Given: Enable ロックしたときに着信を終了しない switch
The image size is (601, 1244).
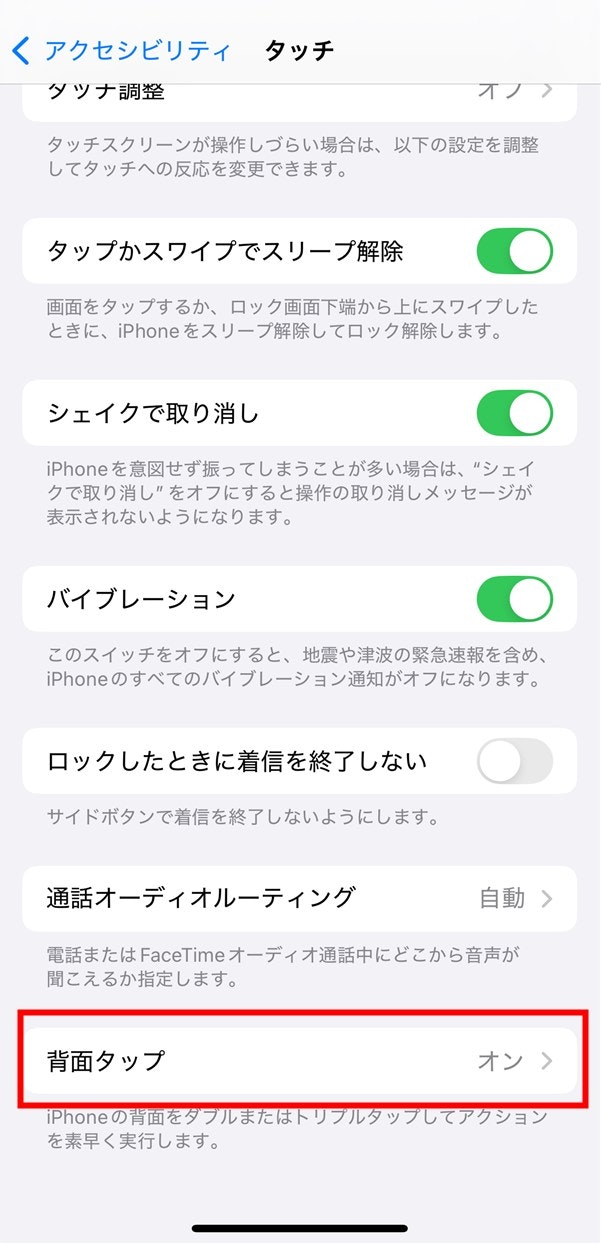Looking at the screenshot, I should pyautogui.click(x=514, y=761).
